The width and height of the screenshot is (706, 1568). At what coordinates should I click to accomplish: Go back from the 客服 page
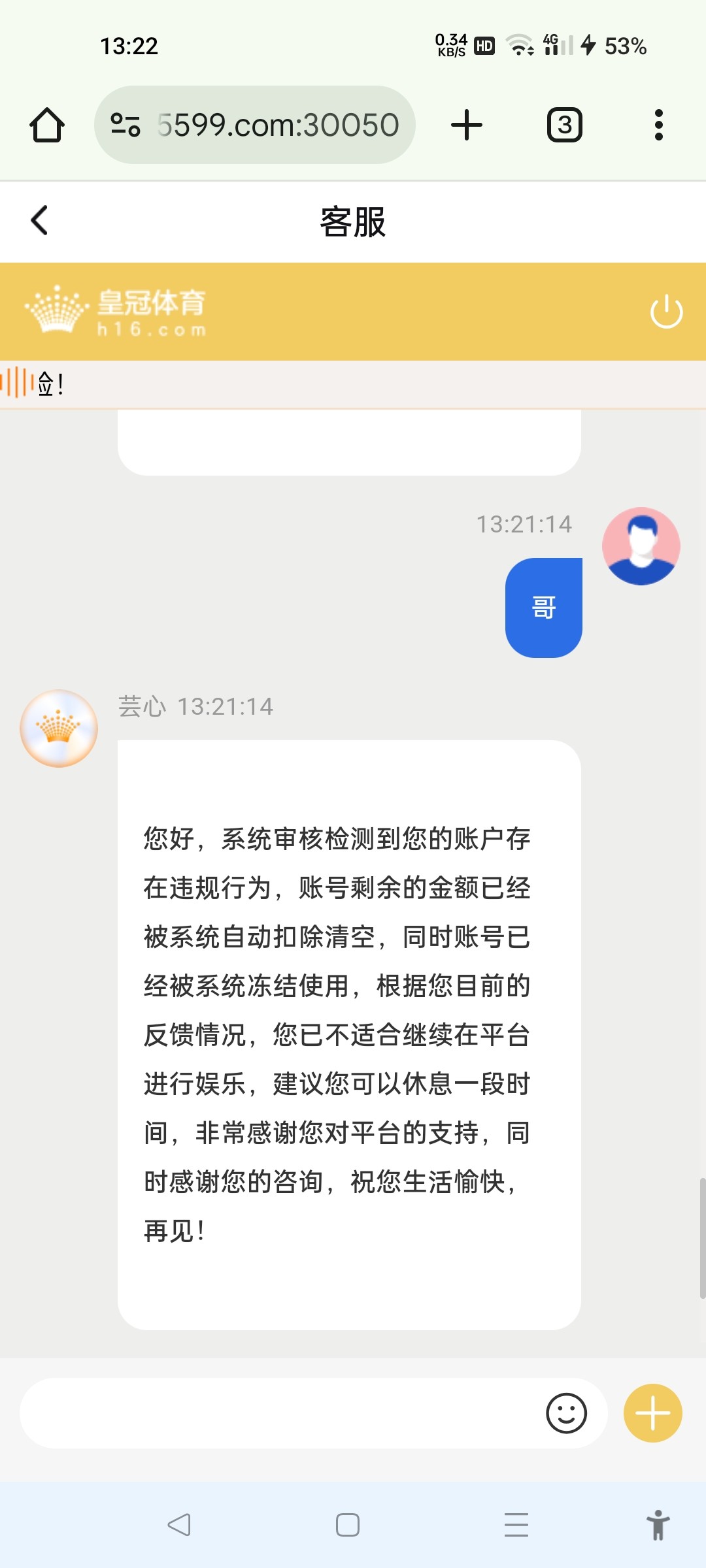[40, 220]
